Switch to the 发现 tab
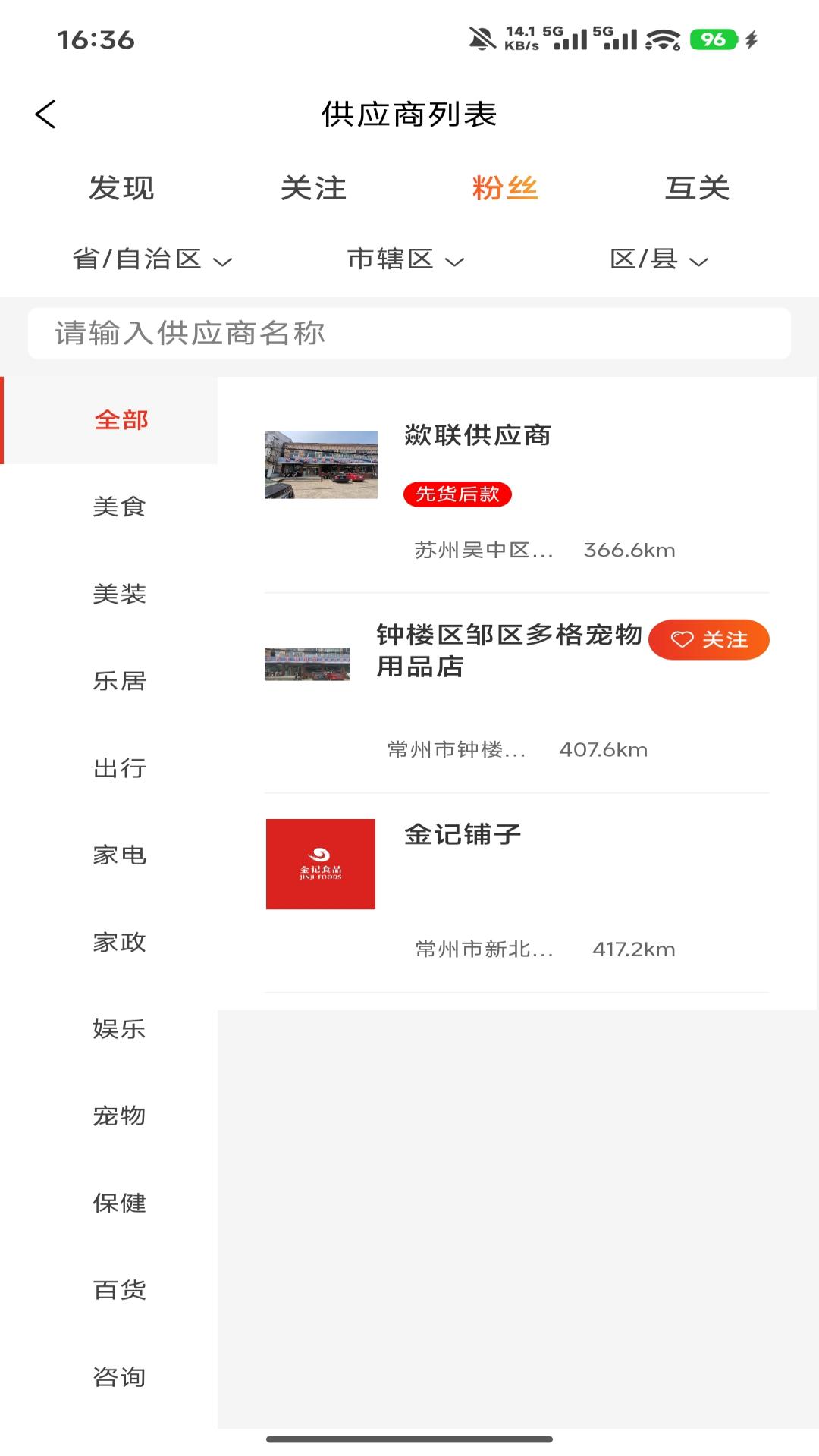This screenshot has width=819, height=1456. [x=123, y=188]
